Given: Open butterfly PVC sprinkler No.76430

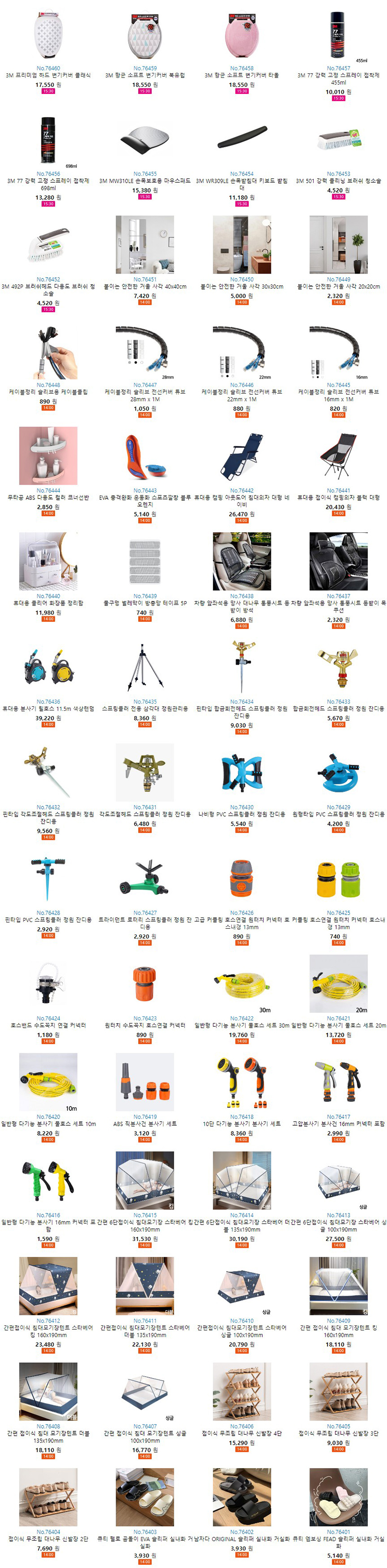Looking at the screenshot, I should [242, 772].
